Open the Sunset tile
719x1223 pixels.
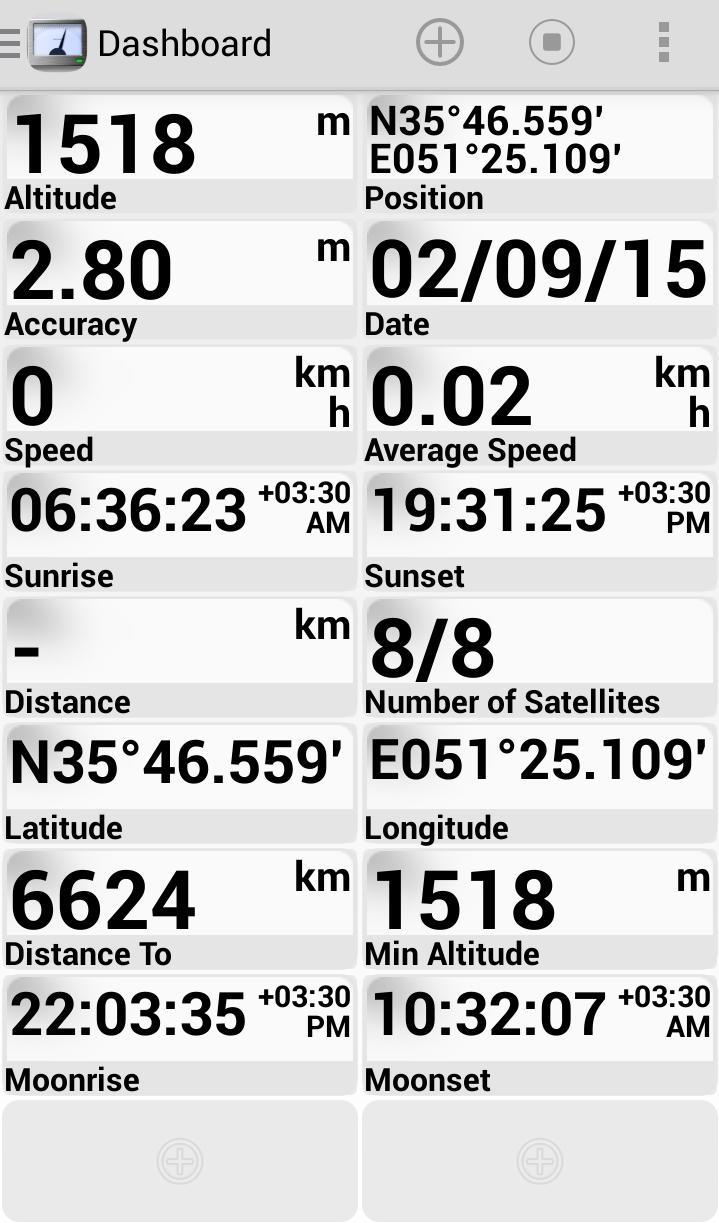[540, 533]
